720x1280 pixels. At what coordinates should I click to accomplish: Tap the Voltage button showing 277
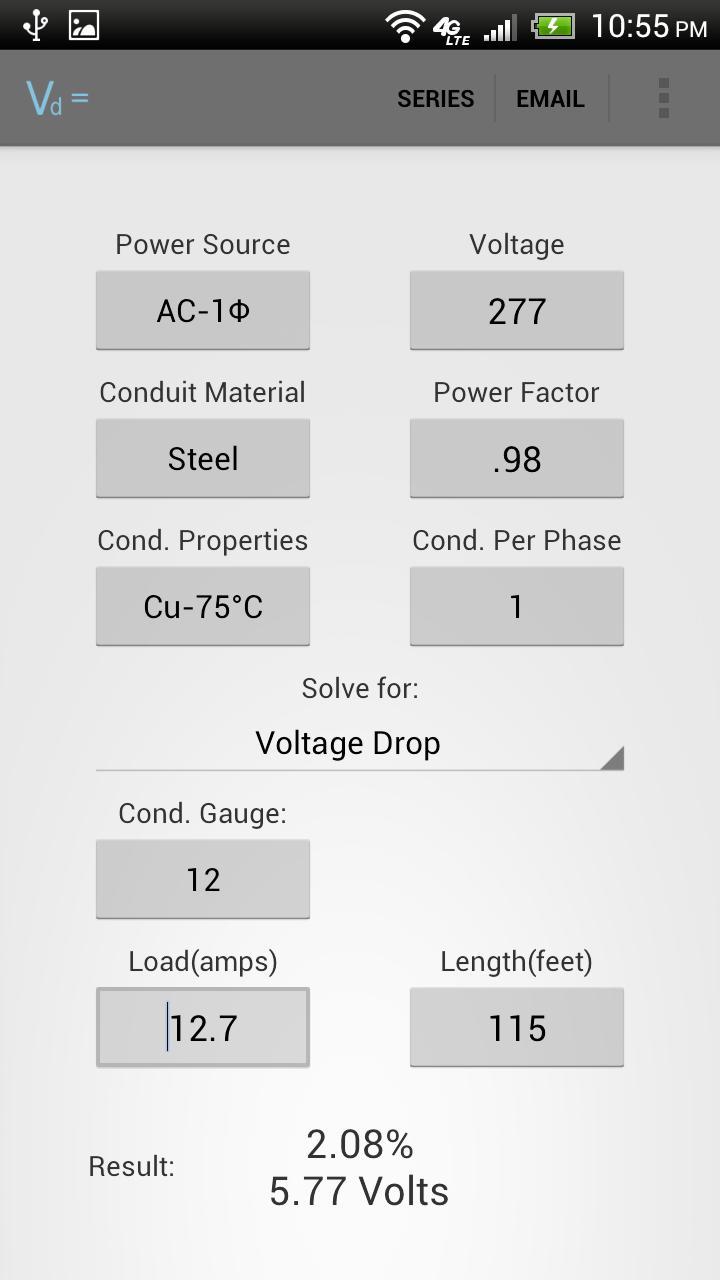516,309
